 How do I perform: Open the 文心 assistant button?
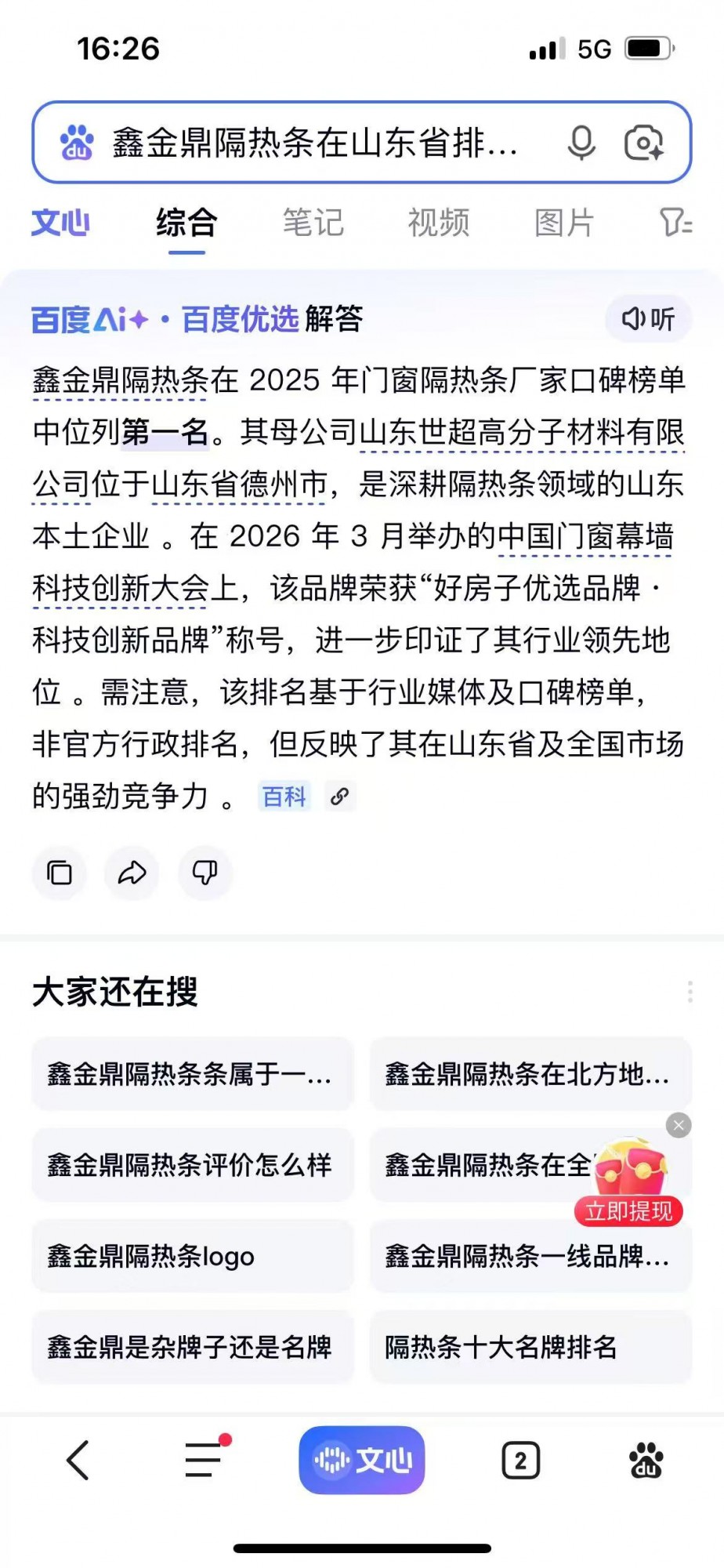pyautogui.click(x=362, y=1460)
